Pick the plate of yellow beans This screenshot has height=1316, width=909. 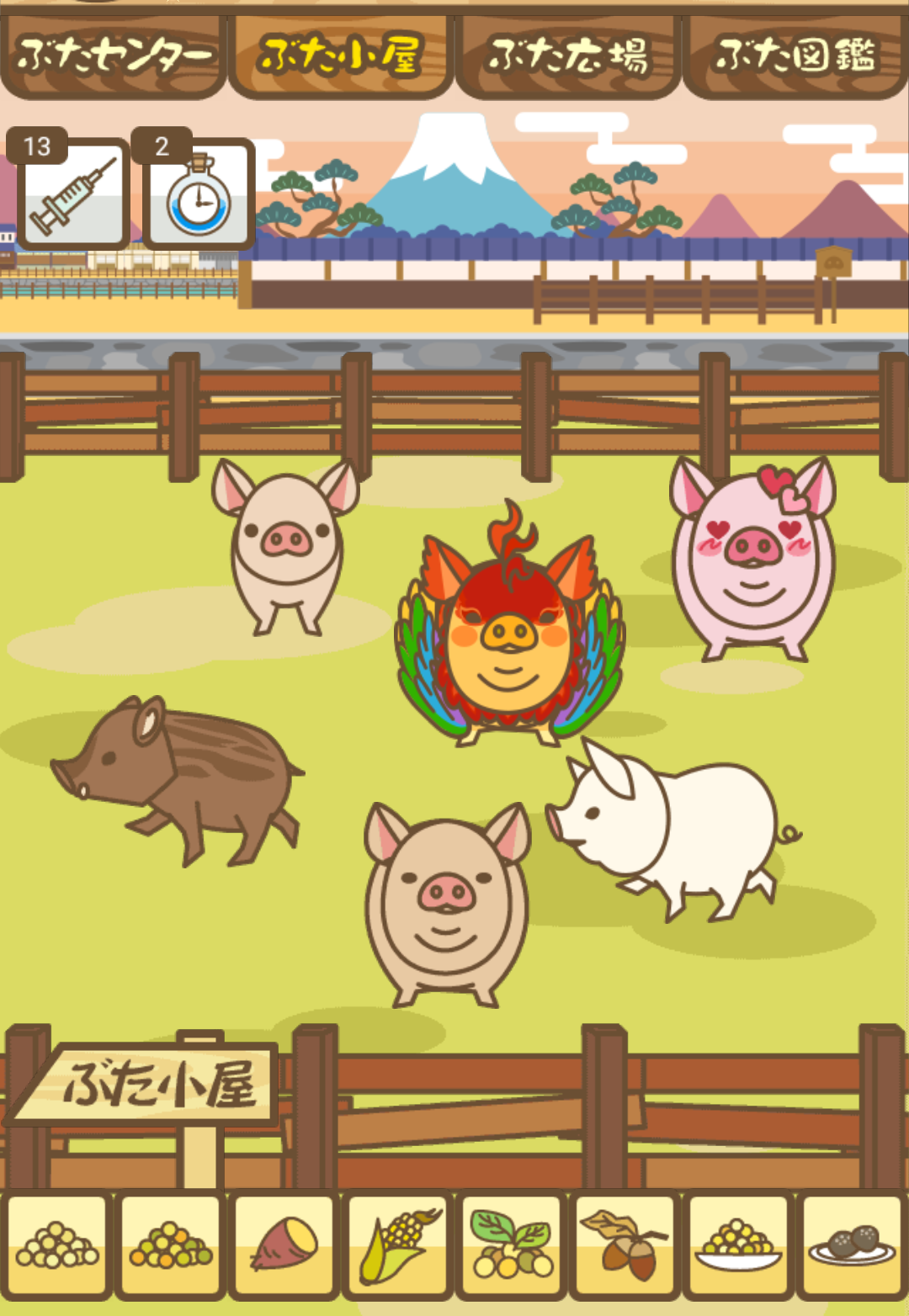[738, 1245]
